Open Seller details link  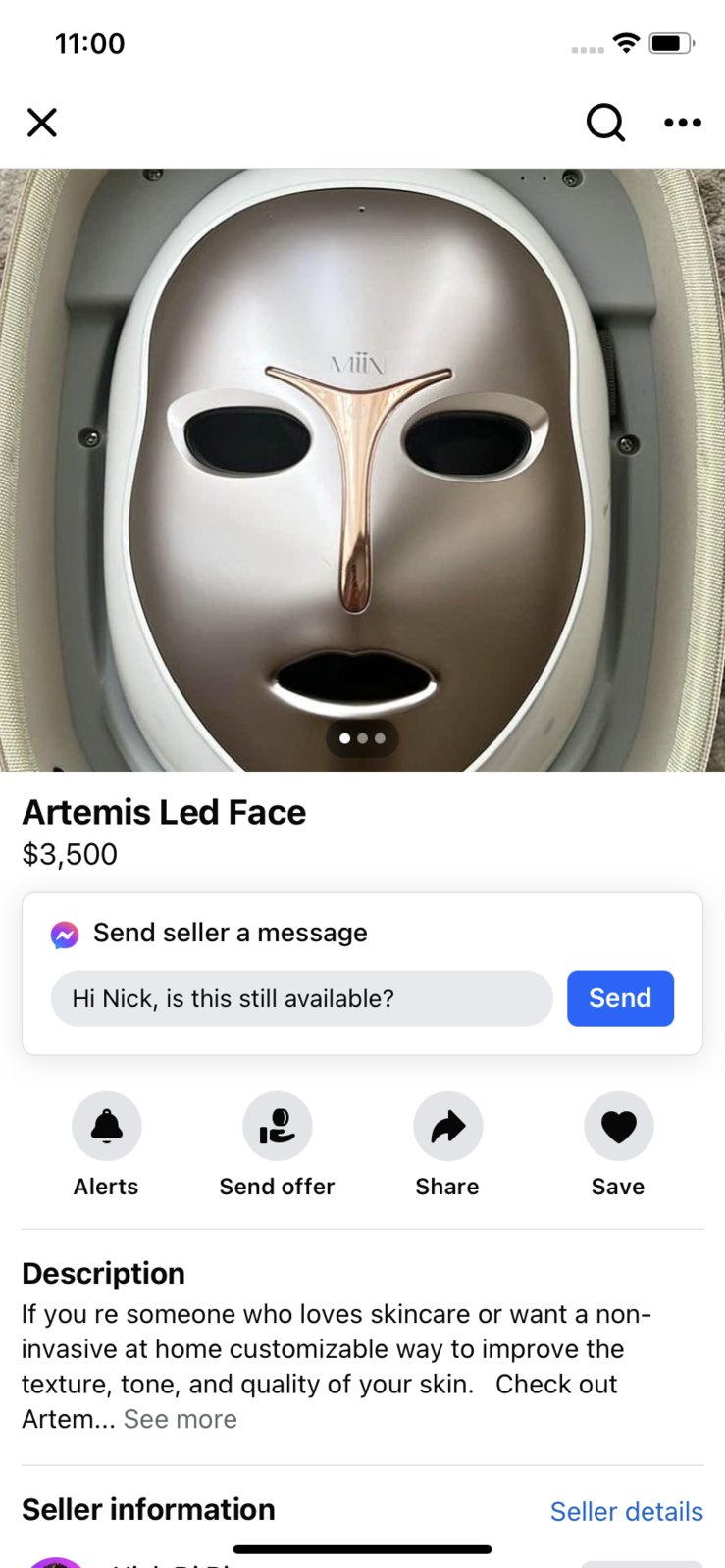point(626,1511)
